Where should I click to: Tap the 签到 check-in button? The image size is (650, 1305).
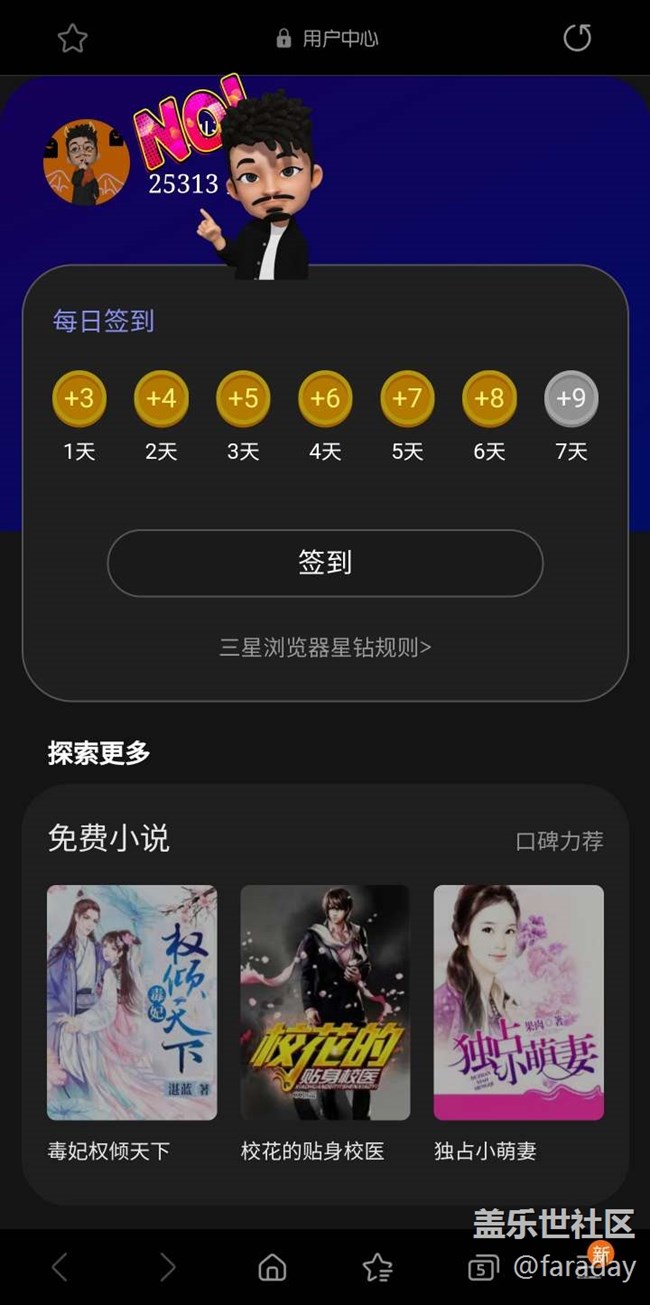[x=325, y=563]
